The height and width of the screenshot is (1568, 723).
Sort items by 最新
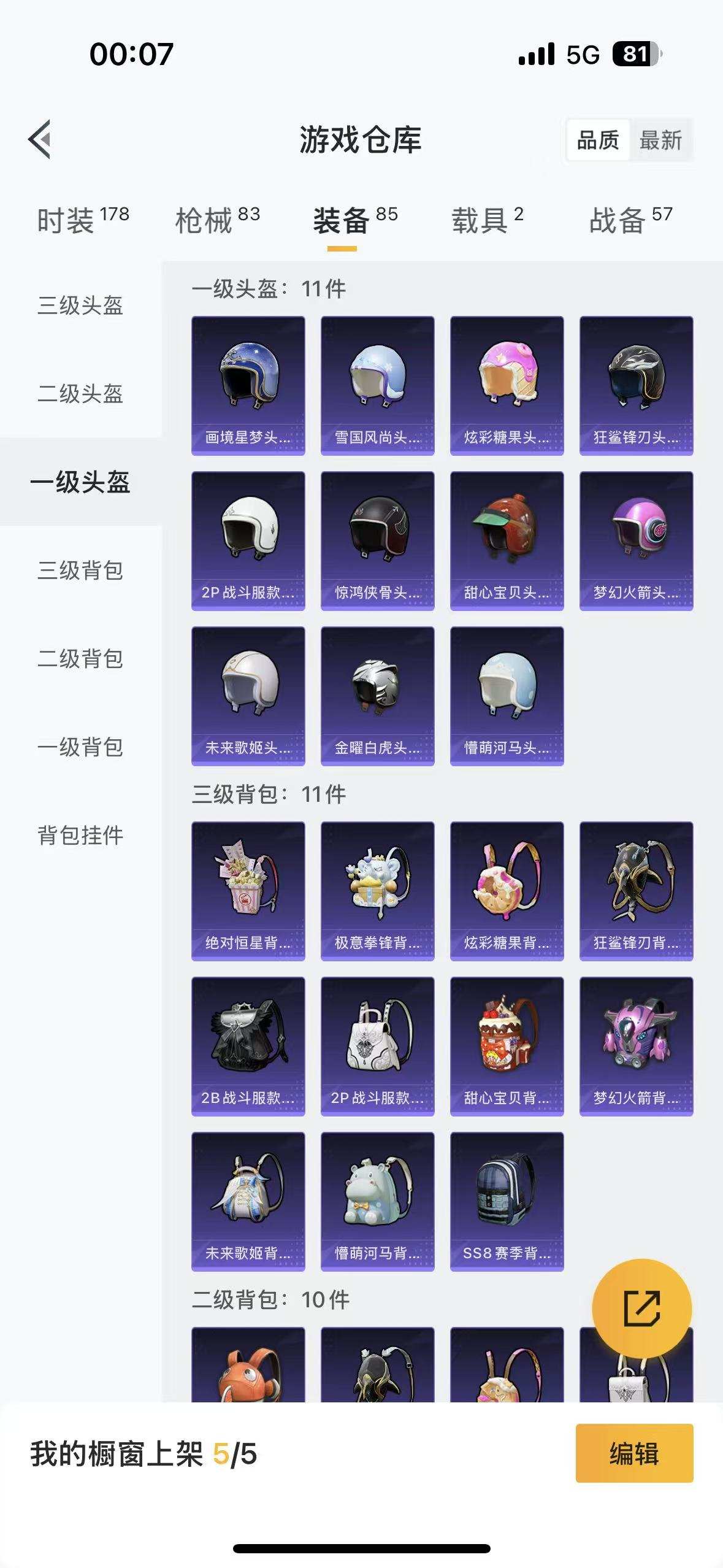660,140
